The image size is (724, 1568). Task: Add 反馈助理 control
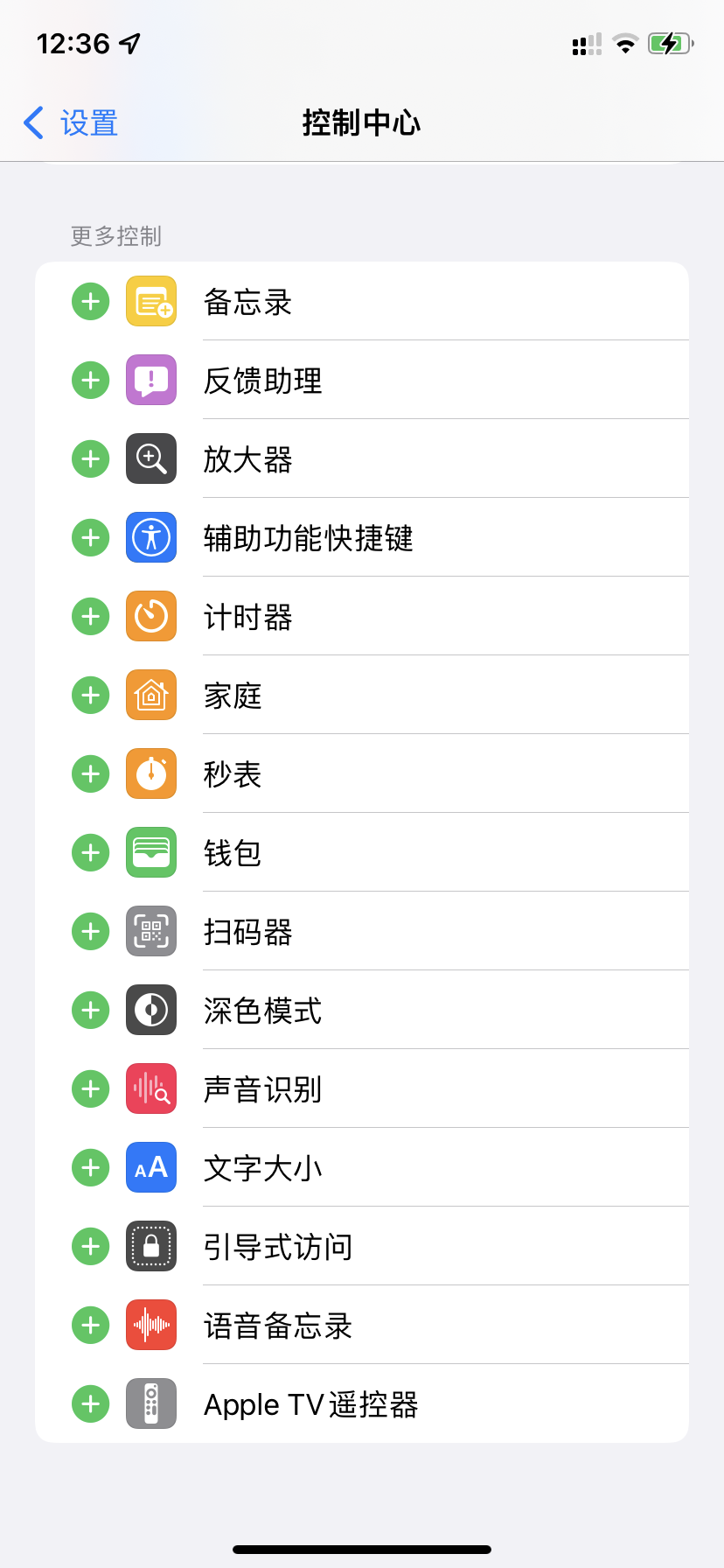point(90,381)
